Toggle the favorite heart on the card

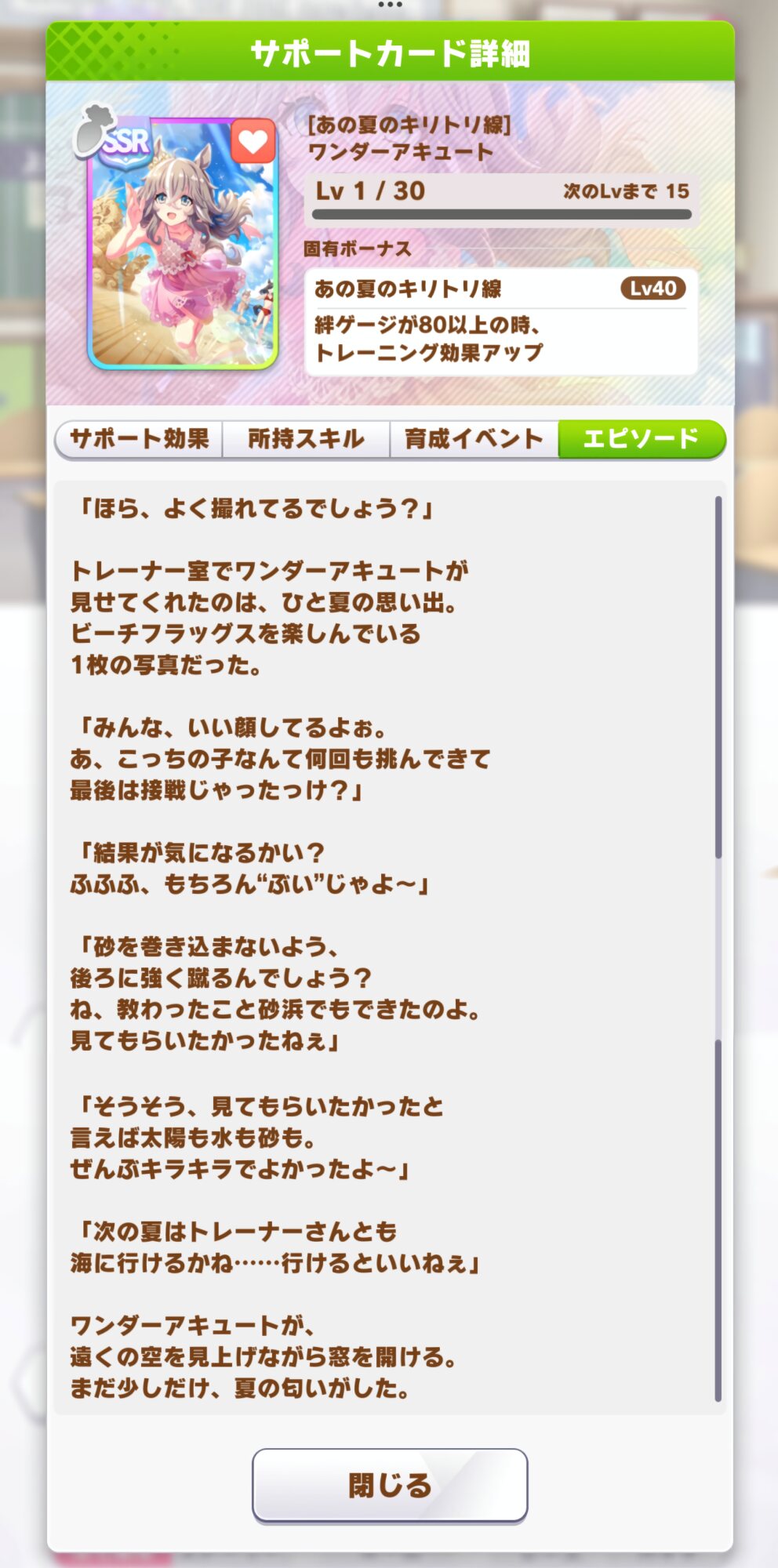pos(253,141)
